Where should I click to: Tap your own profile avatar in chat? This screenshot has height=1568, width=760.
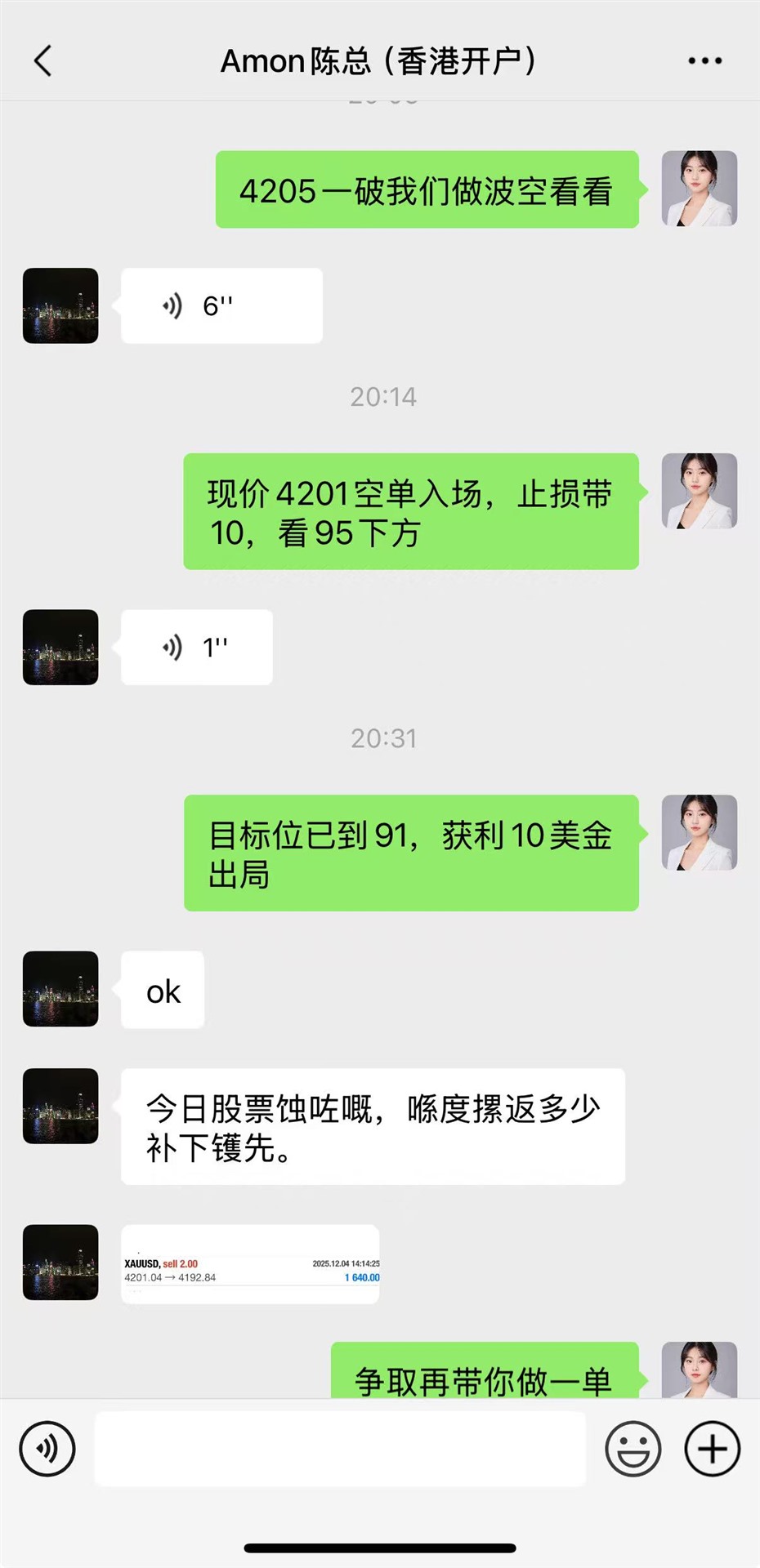700,189
